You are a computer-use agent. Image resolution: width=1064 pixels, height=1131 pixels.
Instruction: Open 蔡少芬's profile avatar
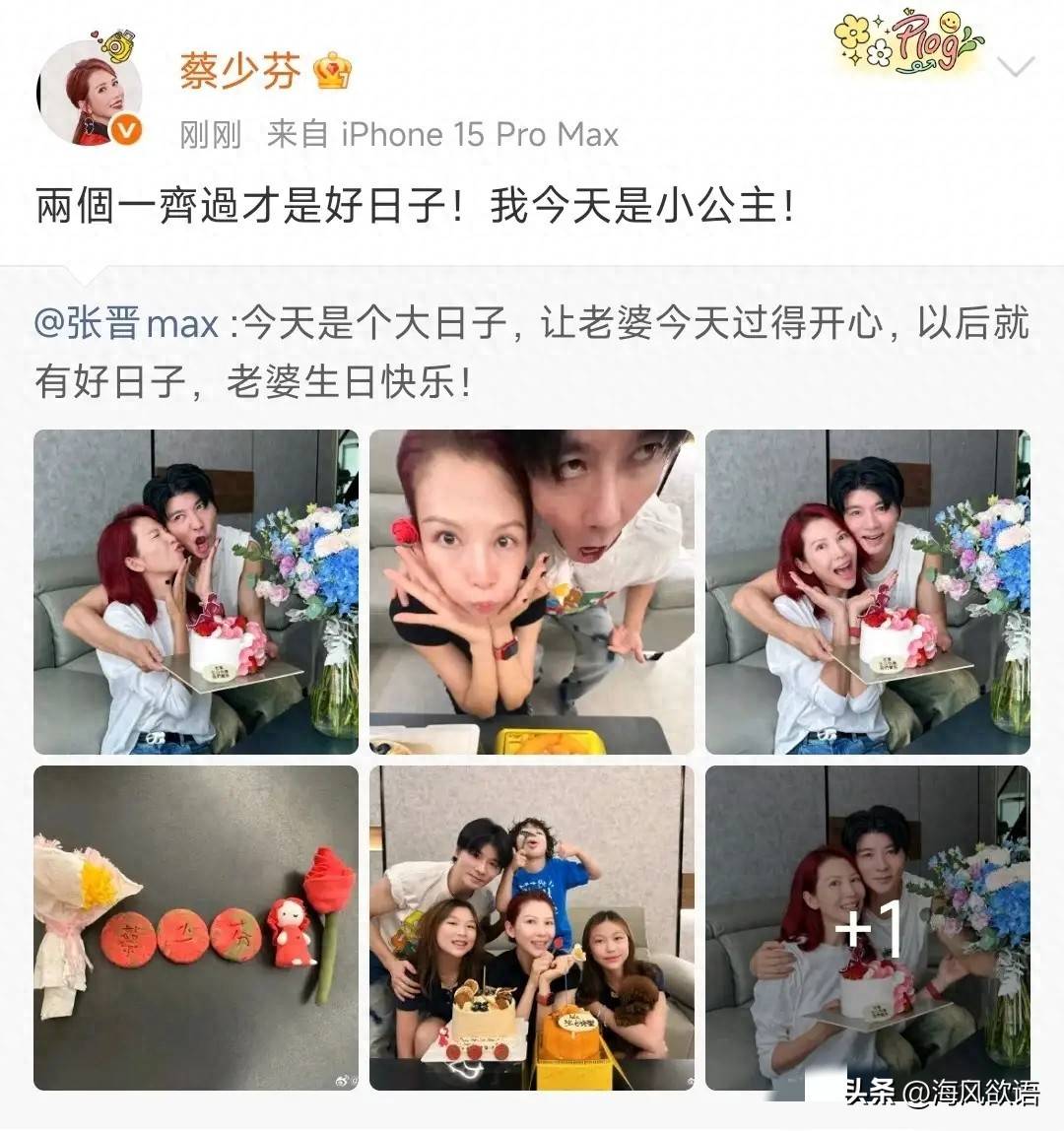point(90,94)
